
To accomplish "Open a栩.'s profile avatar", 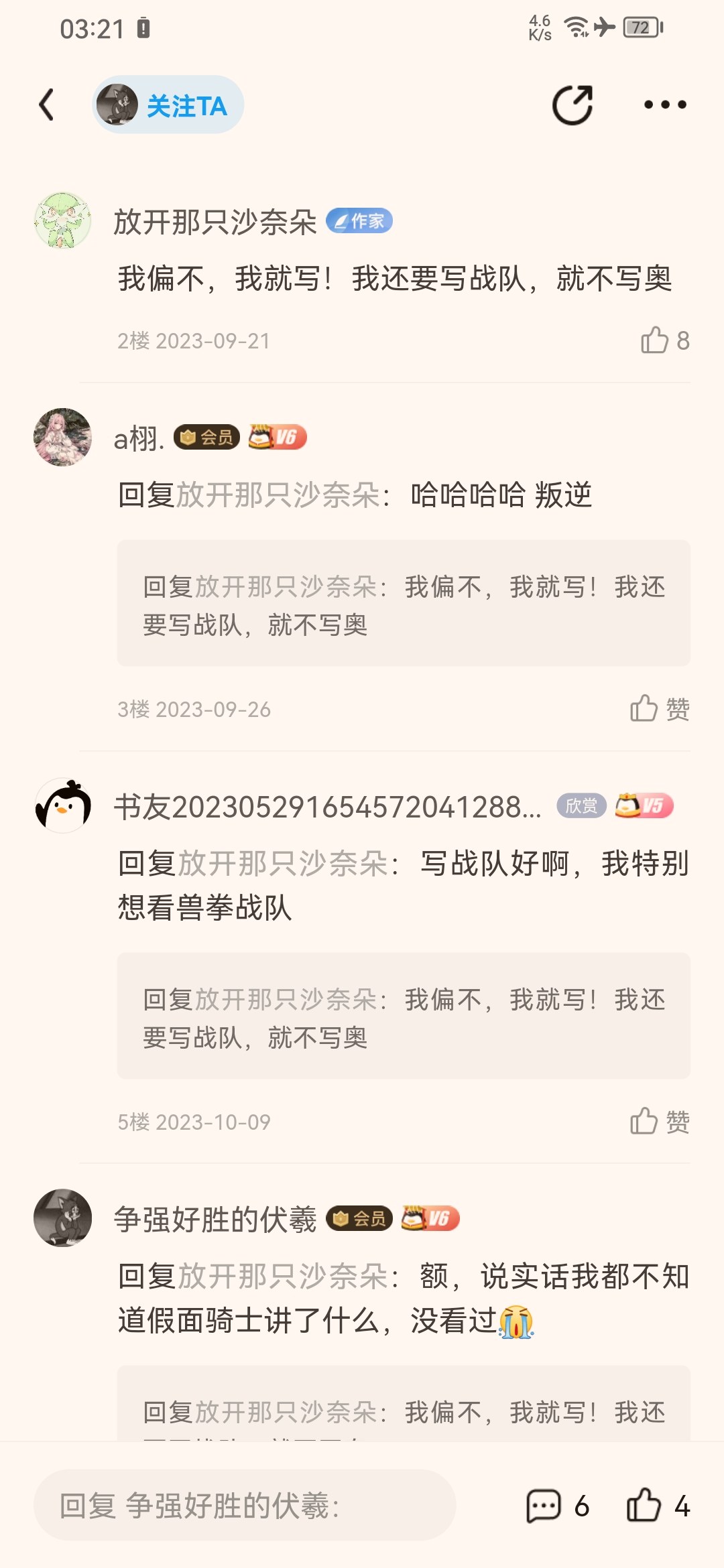I will coord(62,437).
